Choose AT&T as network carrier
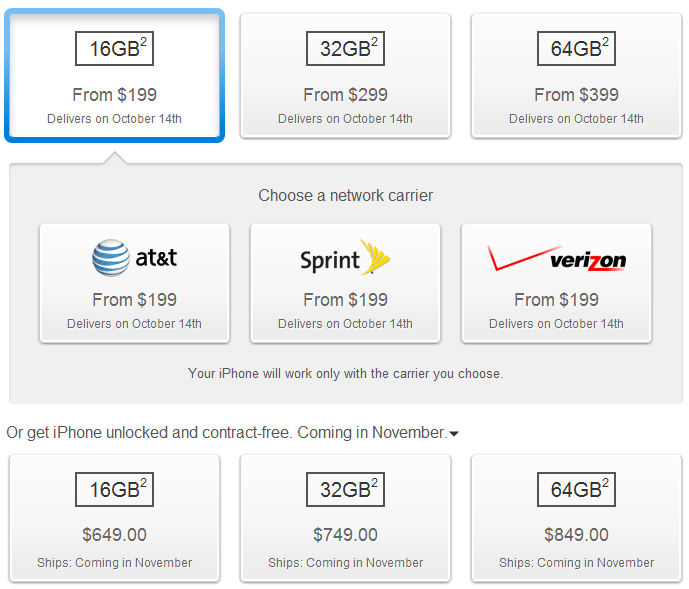This screenshot has width=689, height=589. click(134, 283)
